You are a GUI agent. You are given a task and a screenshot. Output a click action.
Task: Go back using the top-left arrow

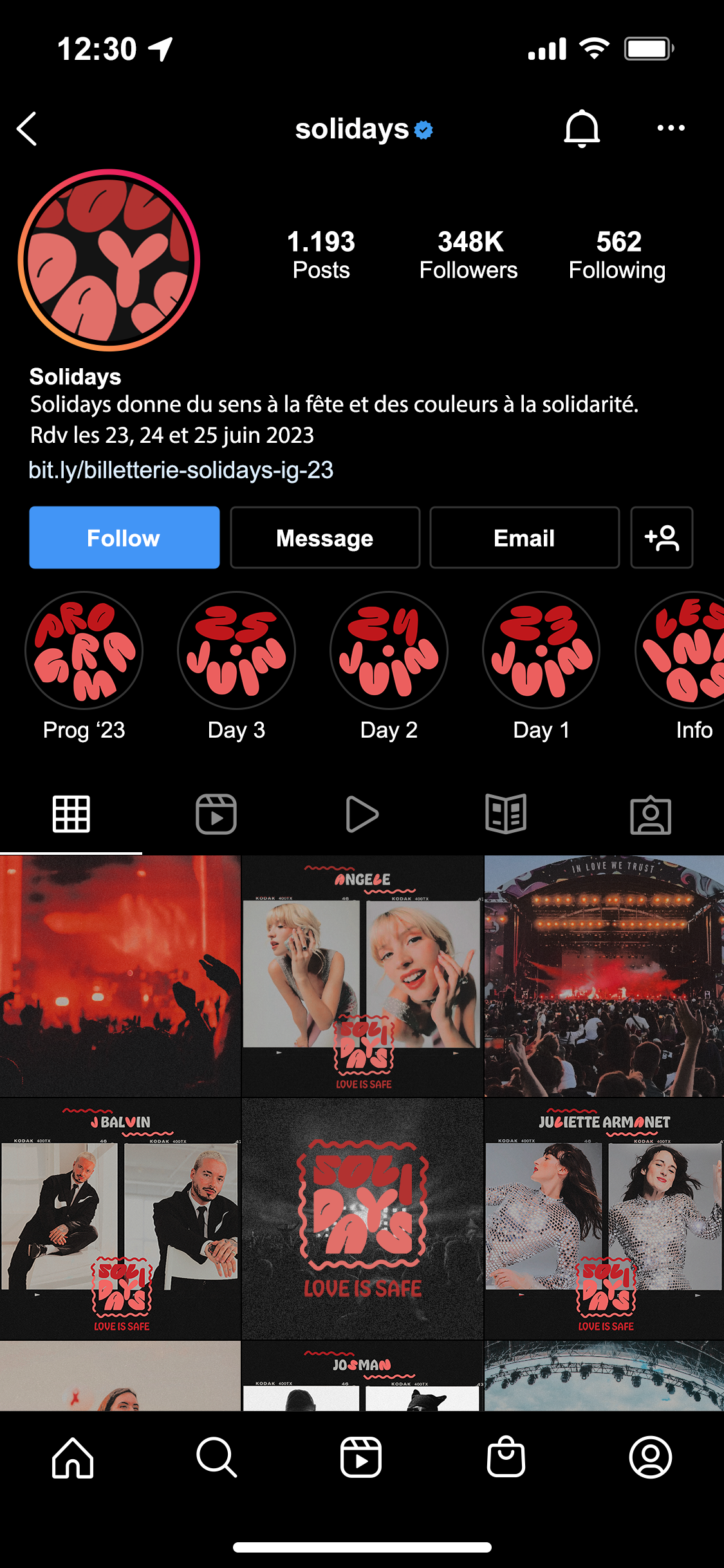[x=27, y=129]
